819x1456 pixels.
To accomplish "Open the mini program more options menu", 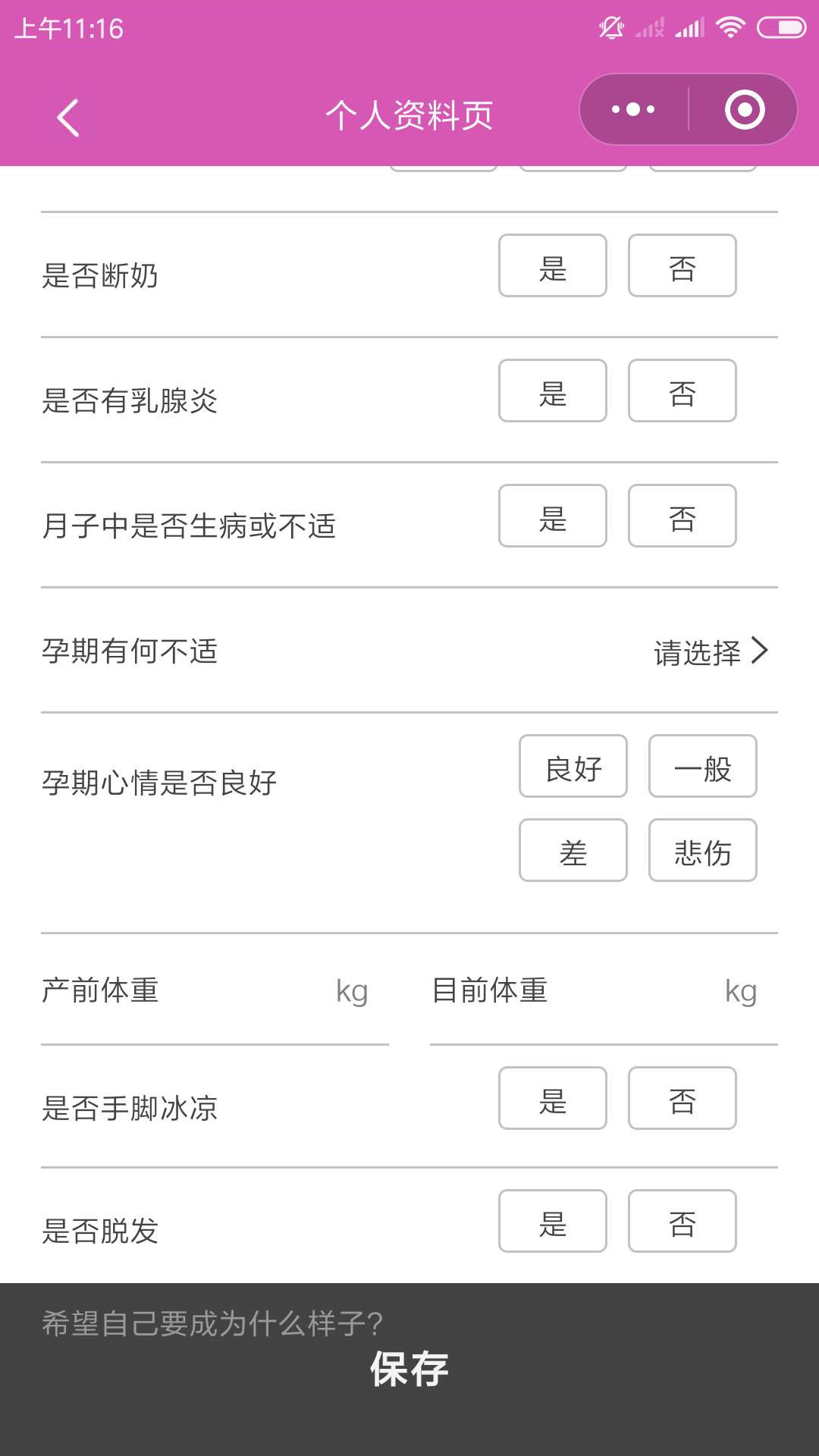I will pos(634,110).
